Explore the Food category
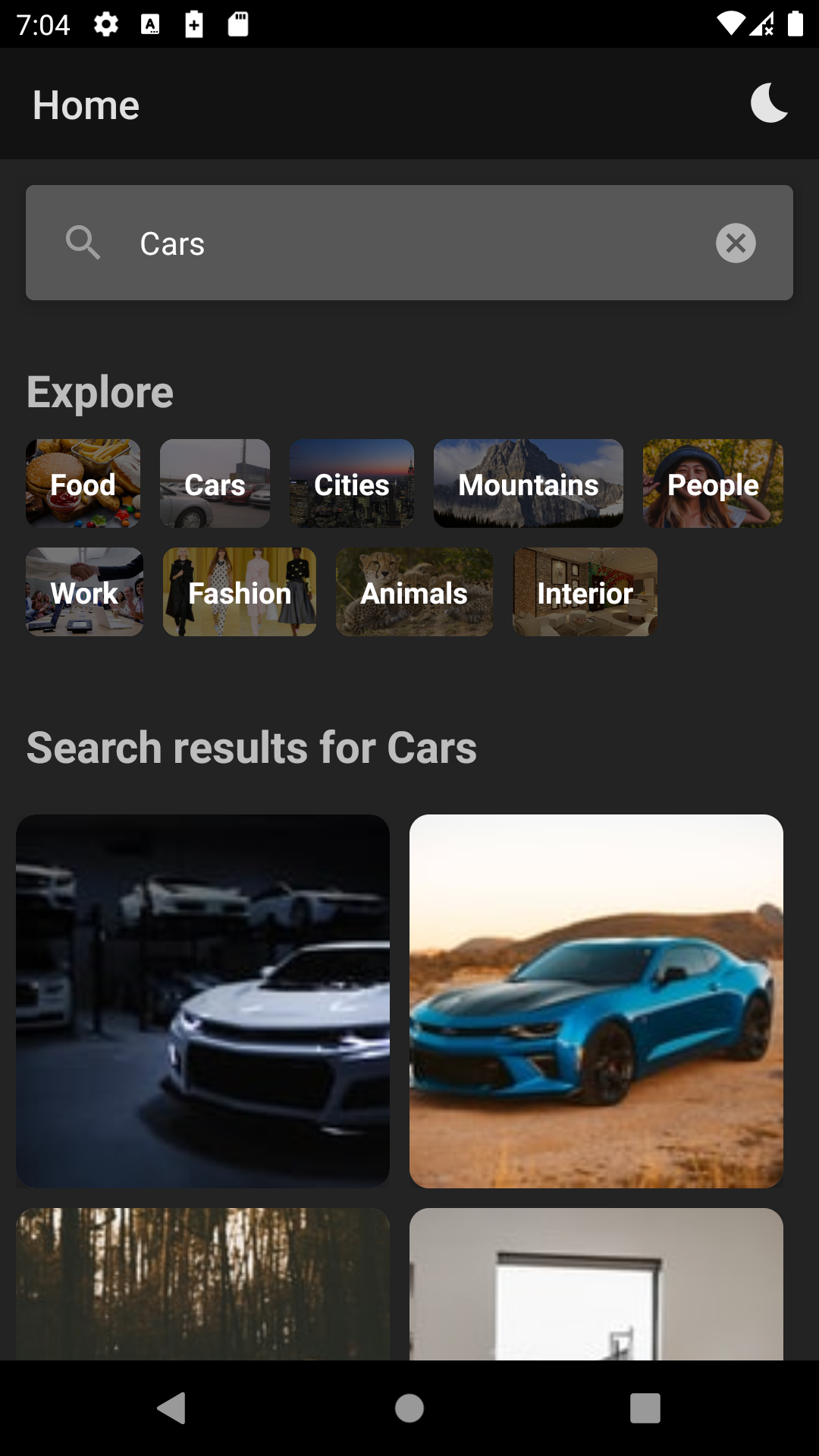Viewport: 819px width, 1456px height. click(83, 484)
